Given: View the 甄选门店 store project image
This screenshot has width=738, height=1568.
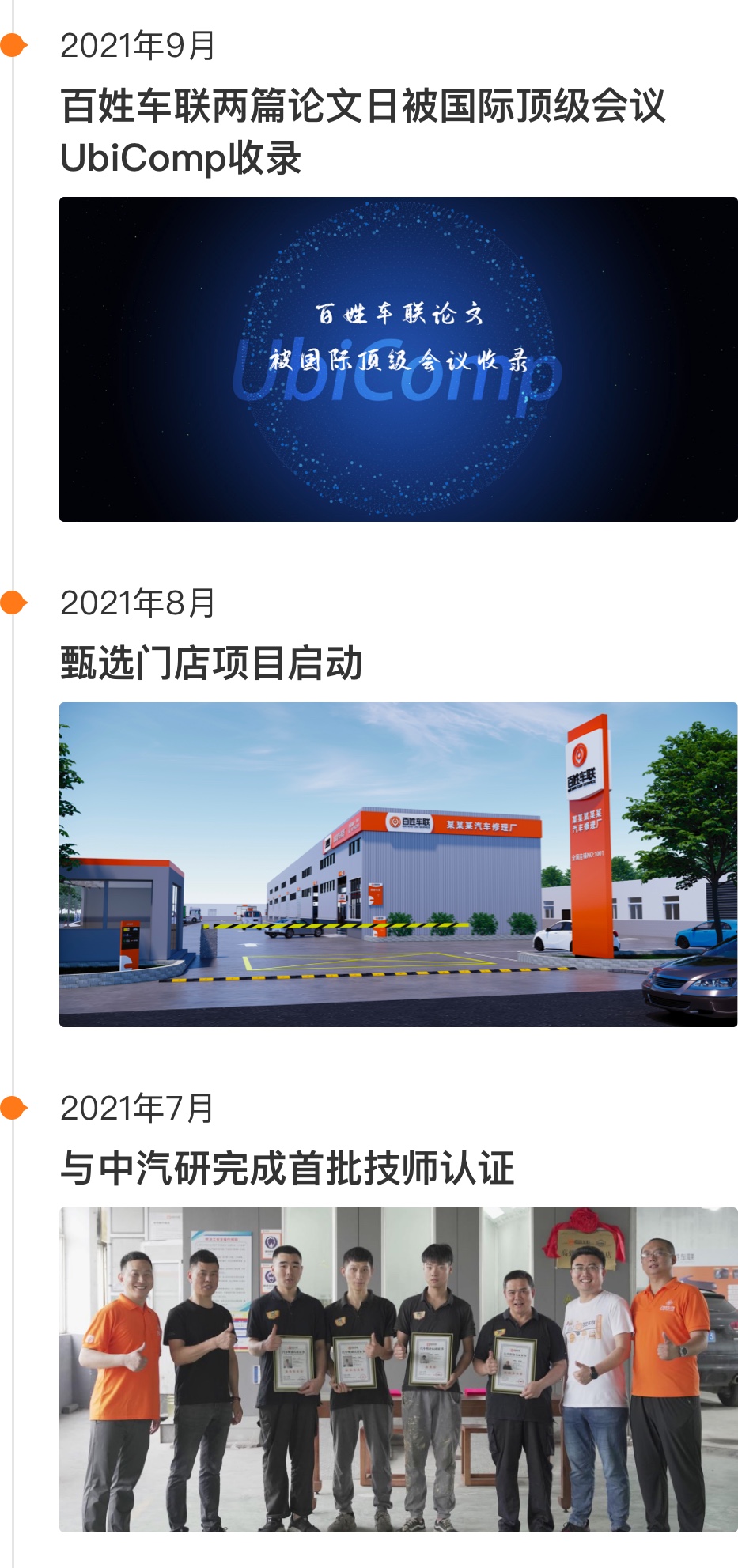Looking at the screenshot, I should point(398,864).
